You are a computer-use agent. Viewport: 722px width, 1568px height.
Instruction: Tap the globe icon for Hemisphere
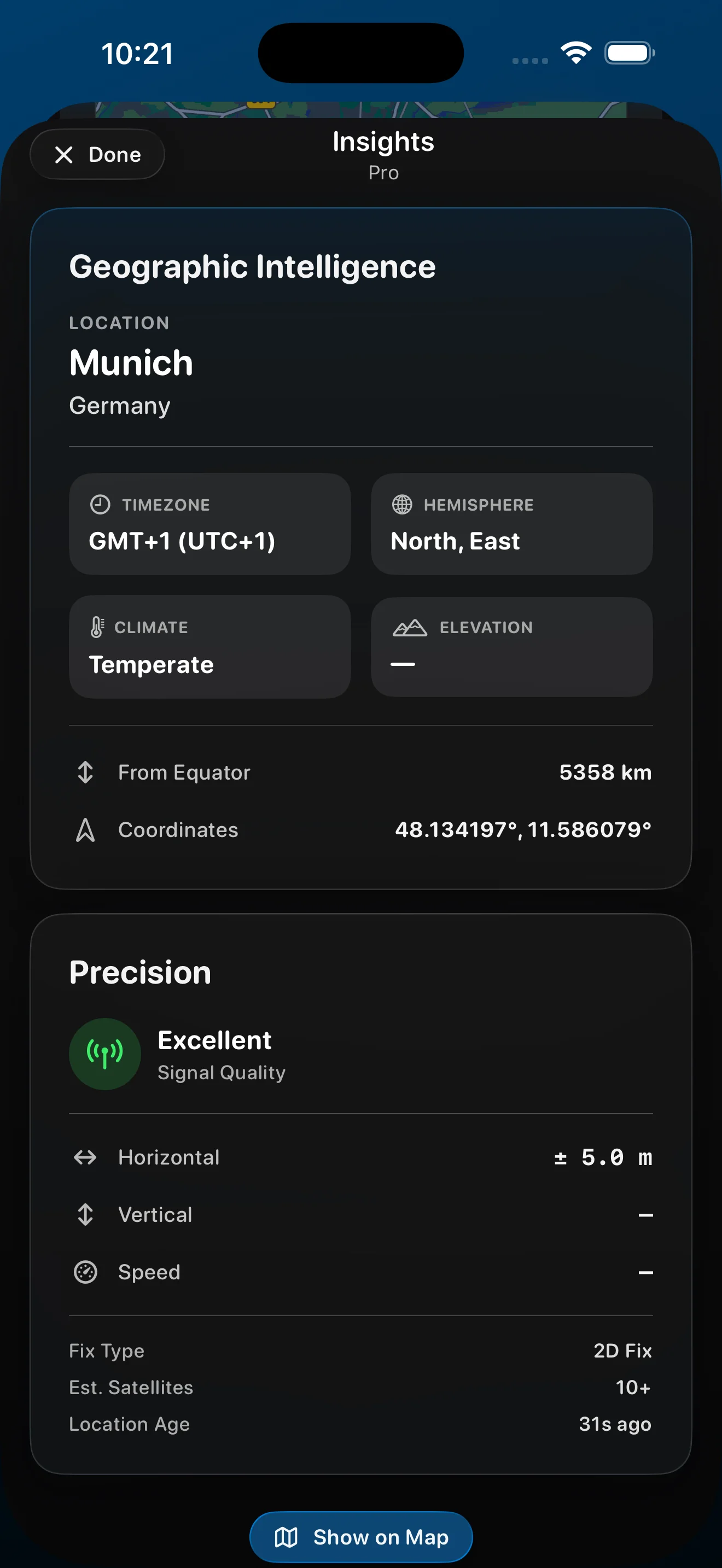point(403,504)
